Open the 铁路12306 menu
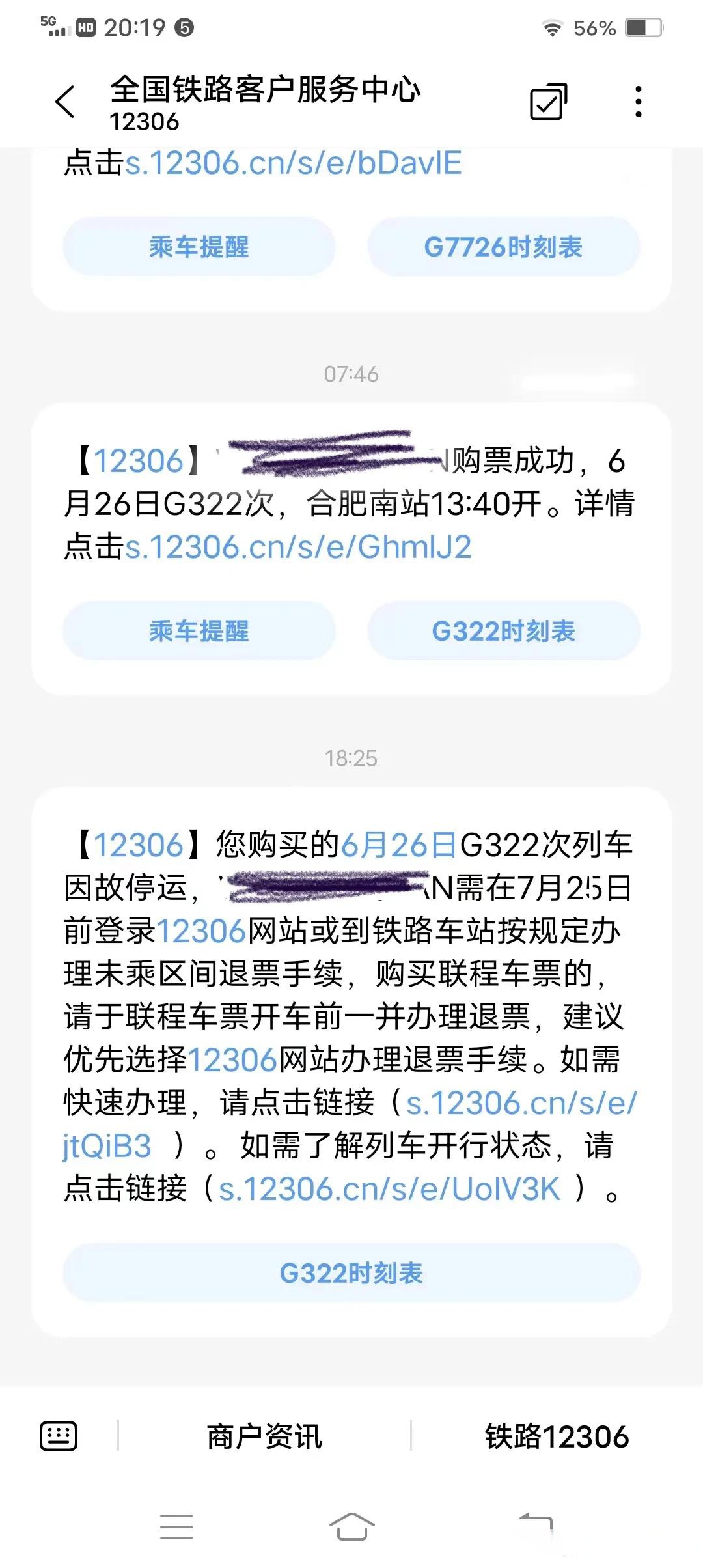The width and height of the screenshot is (703, 1568). click(x=557, y=1436)
